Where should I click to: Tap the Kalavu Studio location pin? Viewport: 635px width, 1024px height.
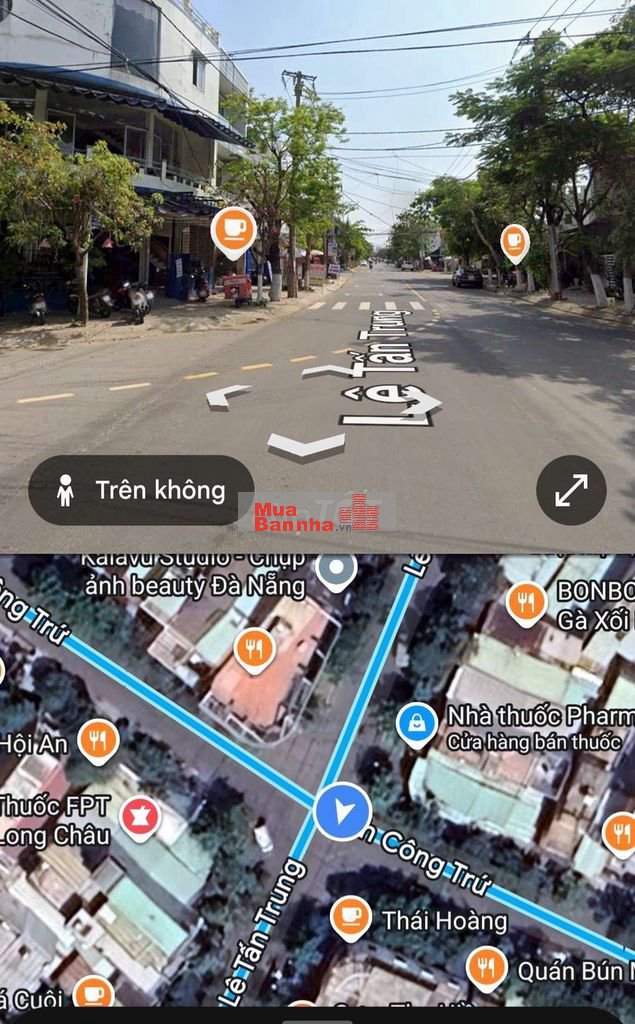(x=336, y=569)
